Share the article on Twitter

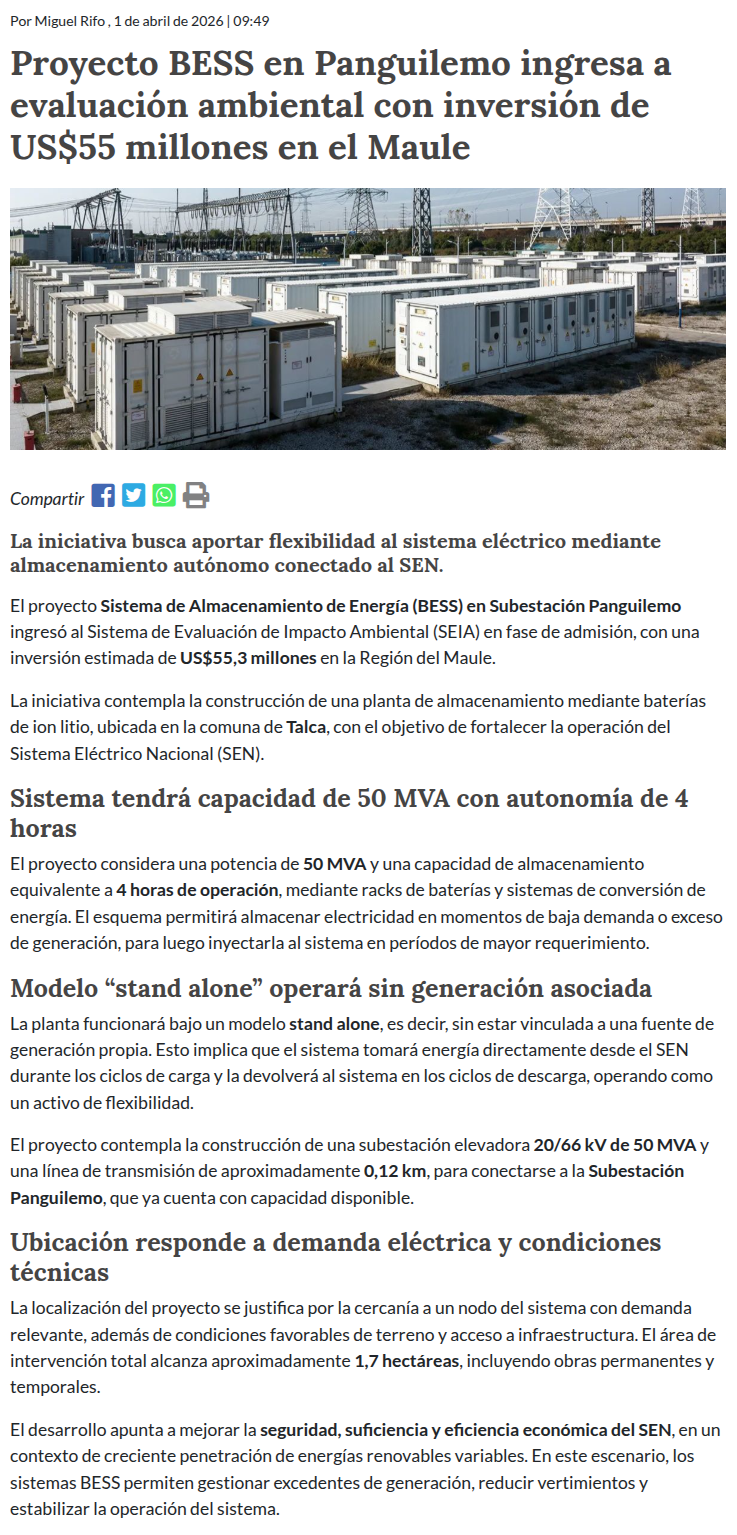[x=134, y=495]
